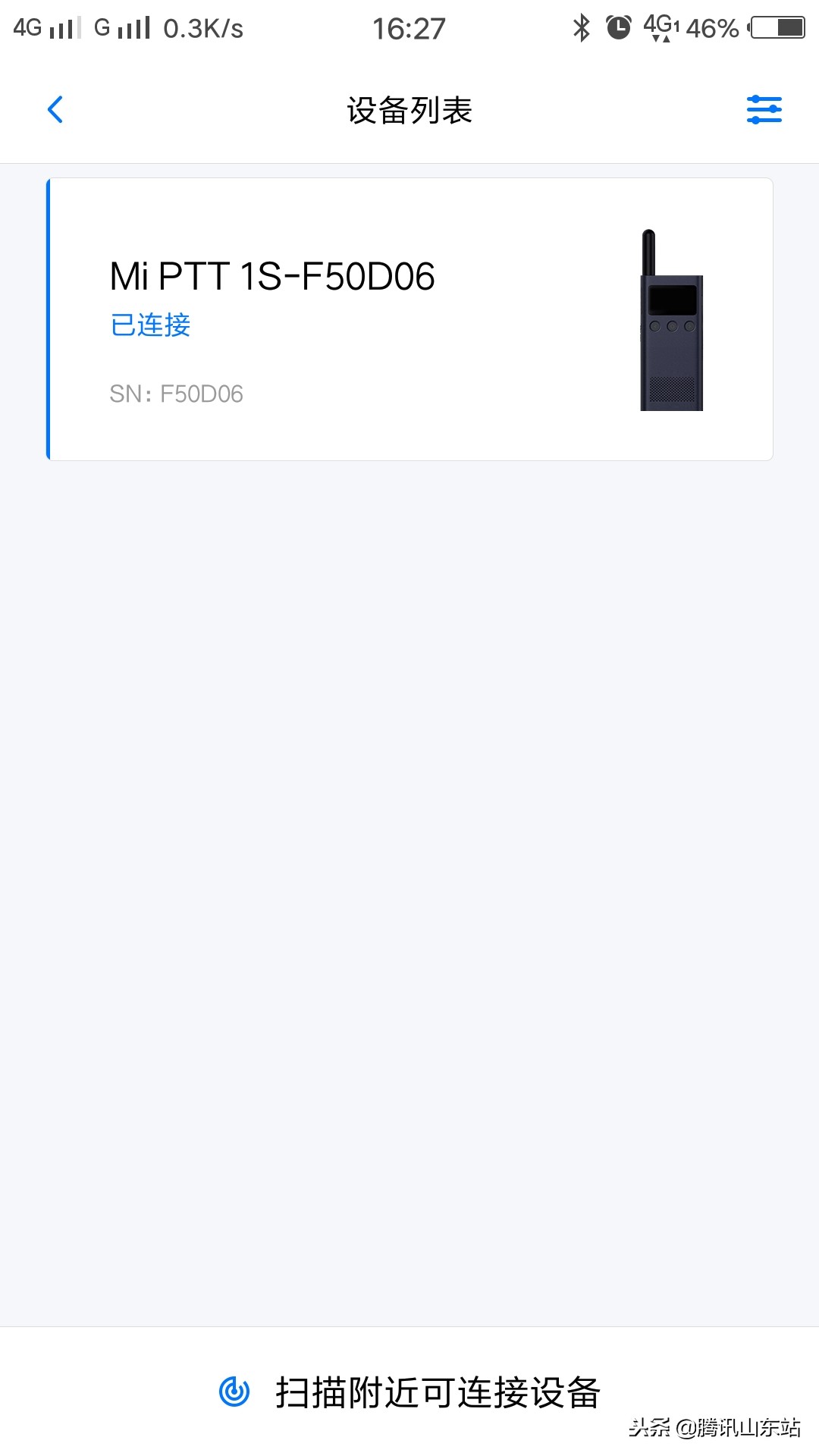Tap the connected device card to disconnect
The width and height of the screenshot is (819, 1456).
409,318
